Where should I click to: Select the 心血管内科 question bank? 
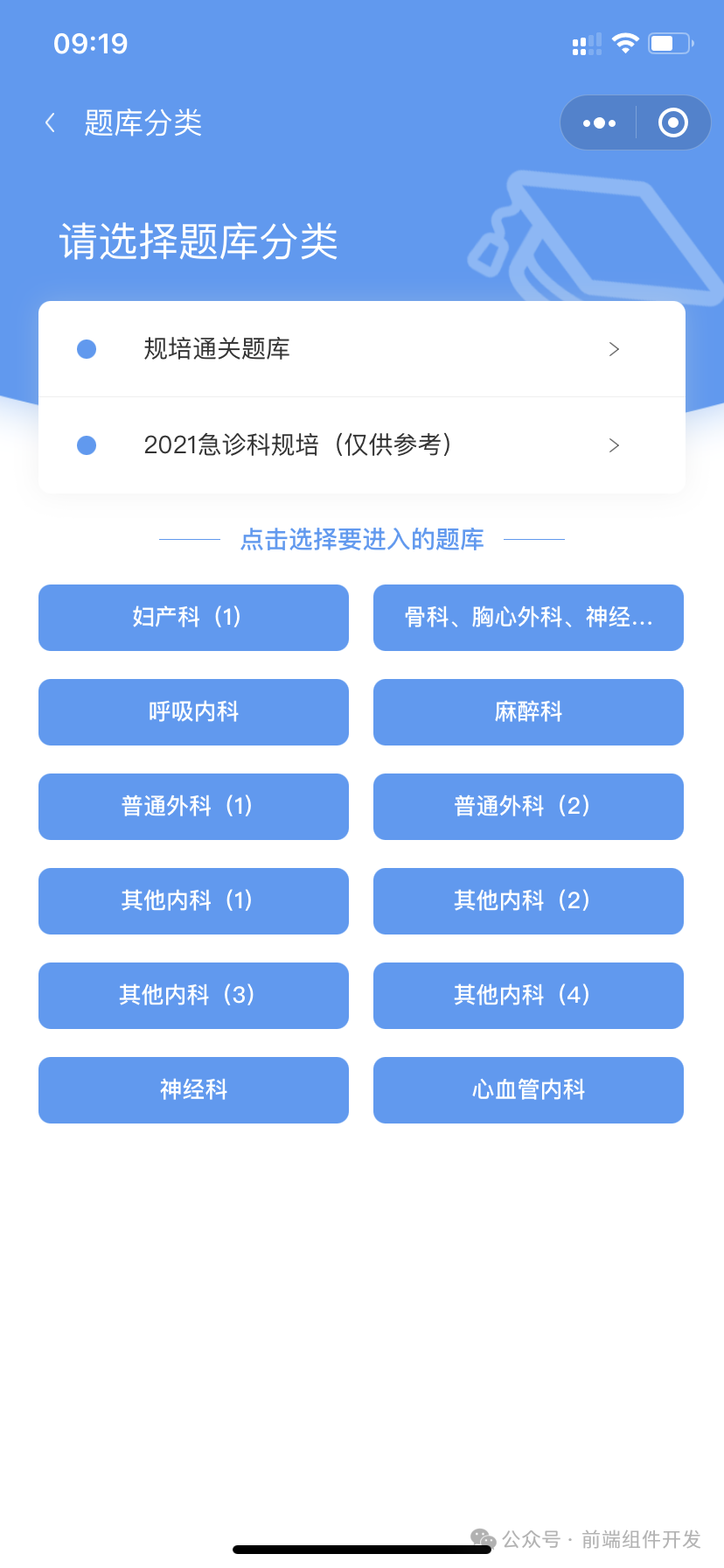click(x=528, y=1090)
